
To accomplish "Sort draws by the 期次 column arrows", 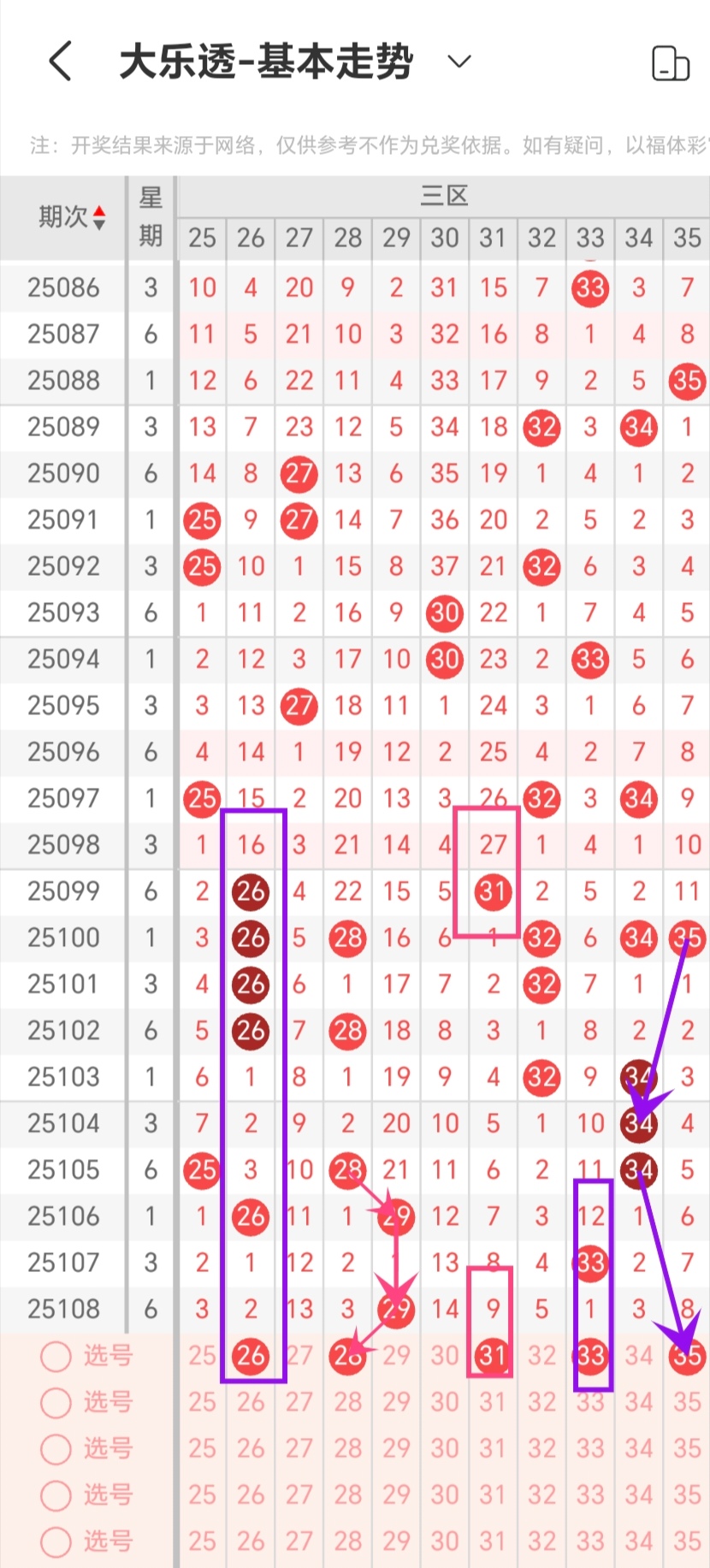I will pos(99,217).
